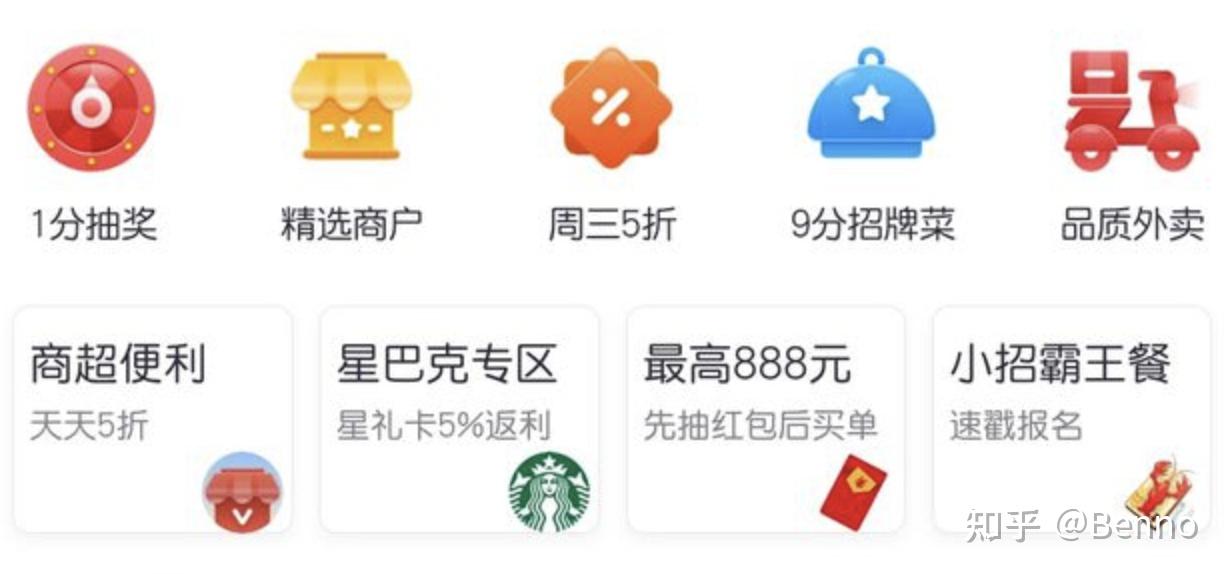Open the 商超便利 card
The width and height of the screenshot is (1230, 574).
(x=152, y=420)
